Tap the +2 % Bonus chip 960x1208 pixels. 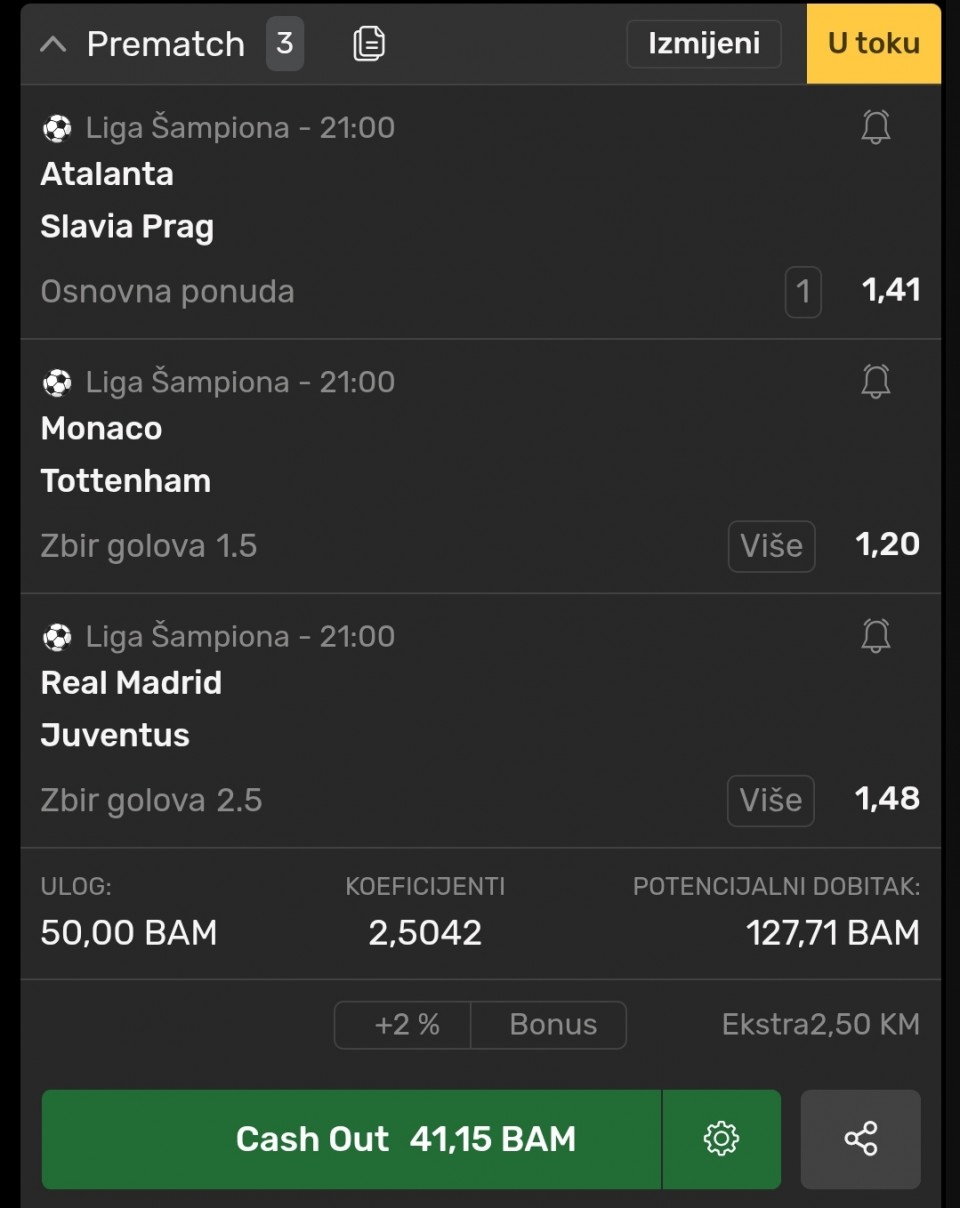click(x=480, y=1025)
